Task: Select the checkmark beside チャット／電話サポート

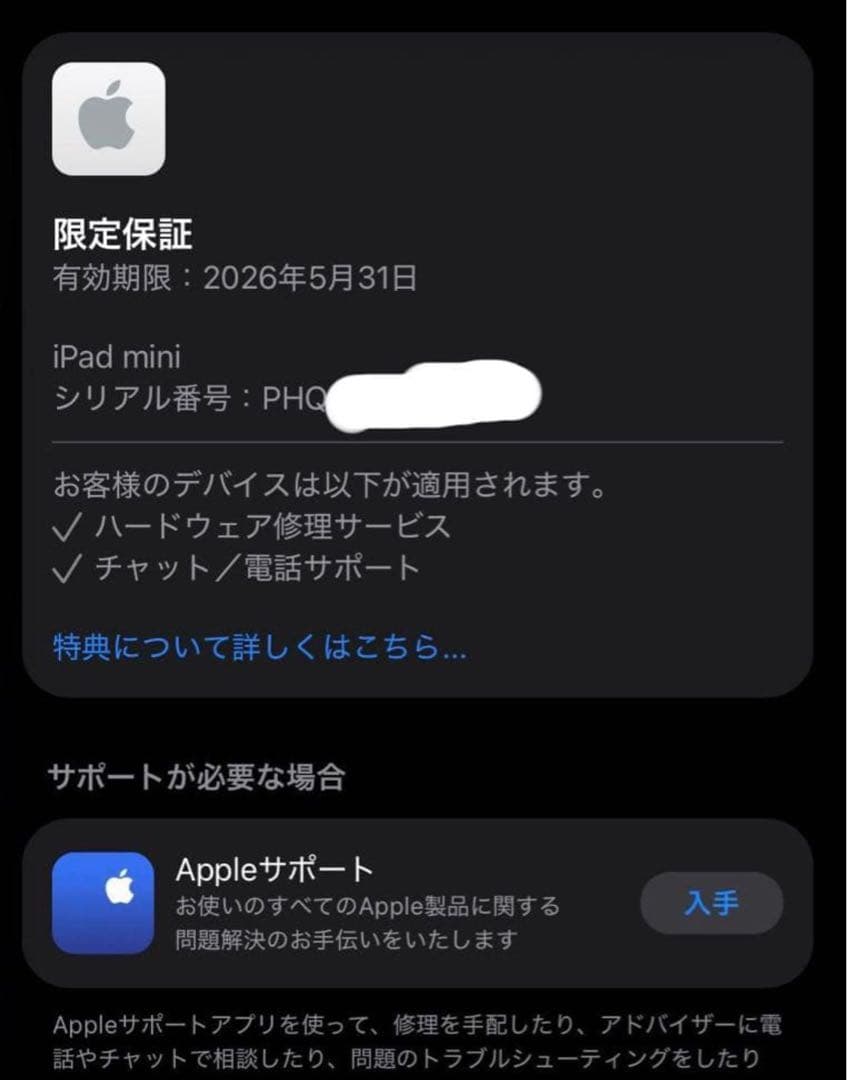Action: [x=65, y=570]
